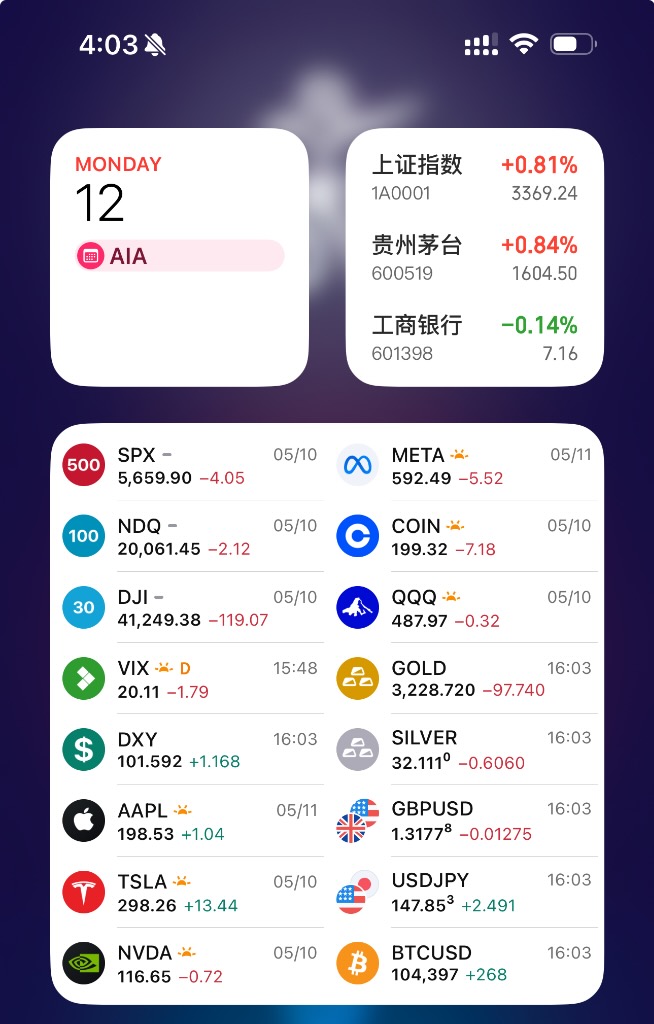View the GBPUSD currency pair
The width and height of the screenshot is (654, 1024).
[x=466, y=821]
